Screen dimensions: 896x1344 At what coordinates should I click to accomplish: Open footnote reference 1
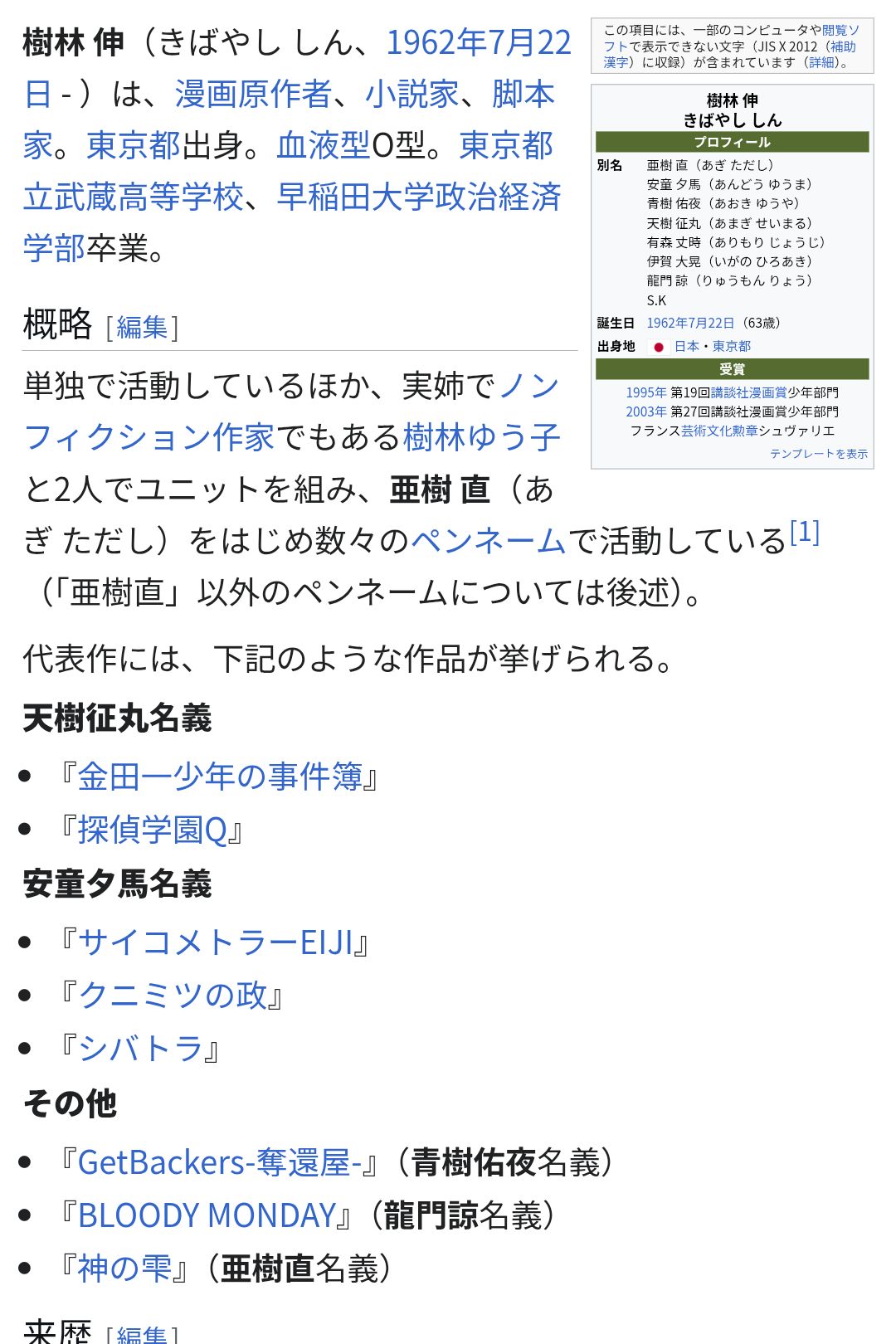pos(804,533)
